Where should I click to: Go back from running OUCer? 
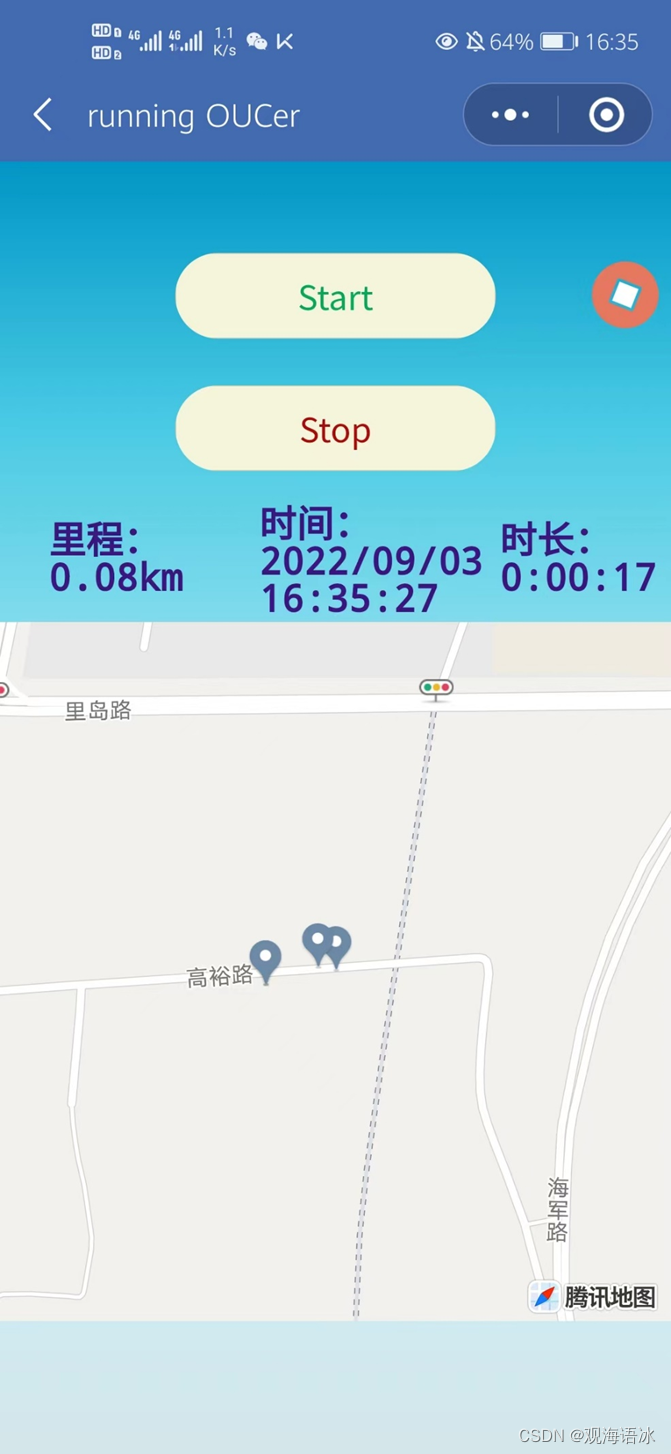42,115
